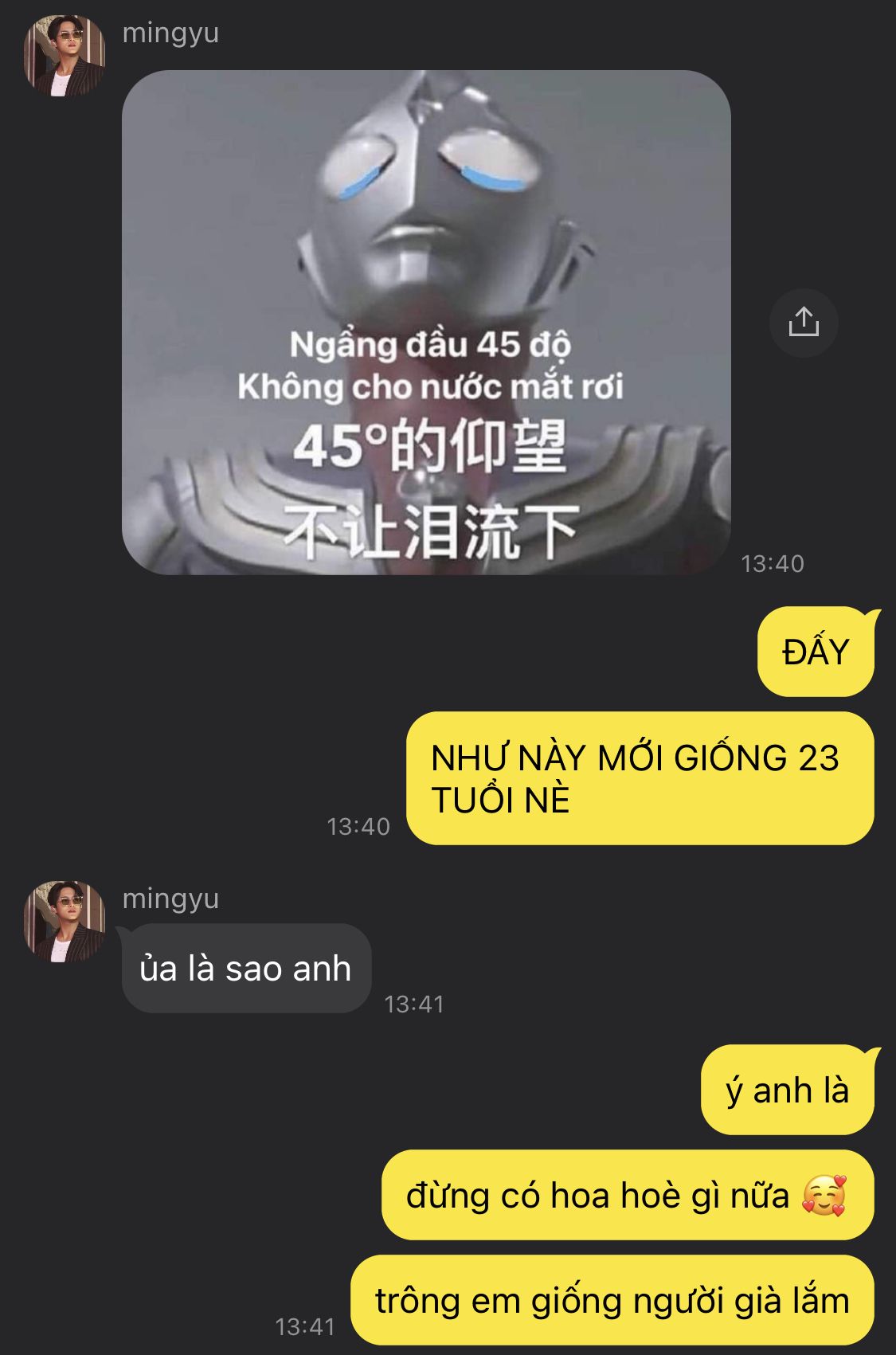Share the Ultraman meme image

coord(803,322)
